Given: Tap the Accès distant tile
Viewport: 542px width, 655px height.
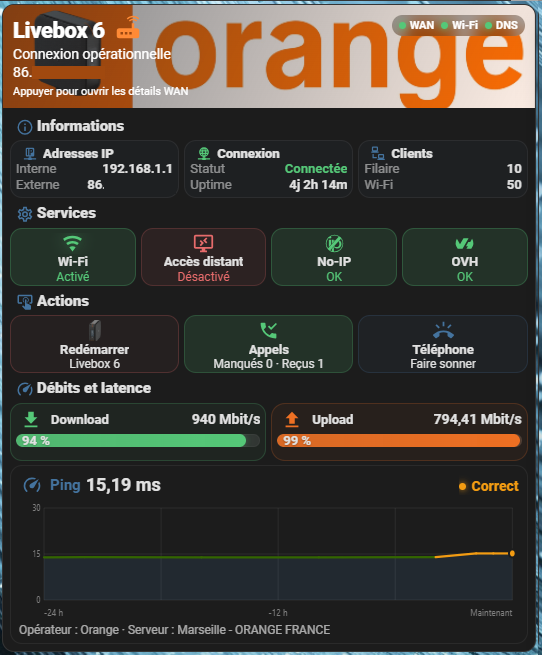Looking at the screenshot, I should 204,257.
